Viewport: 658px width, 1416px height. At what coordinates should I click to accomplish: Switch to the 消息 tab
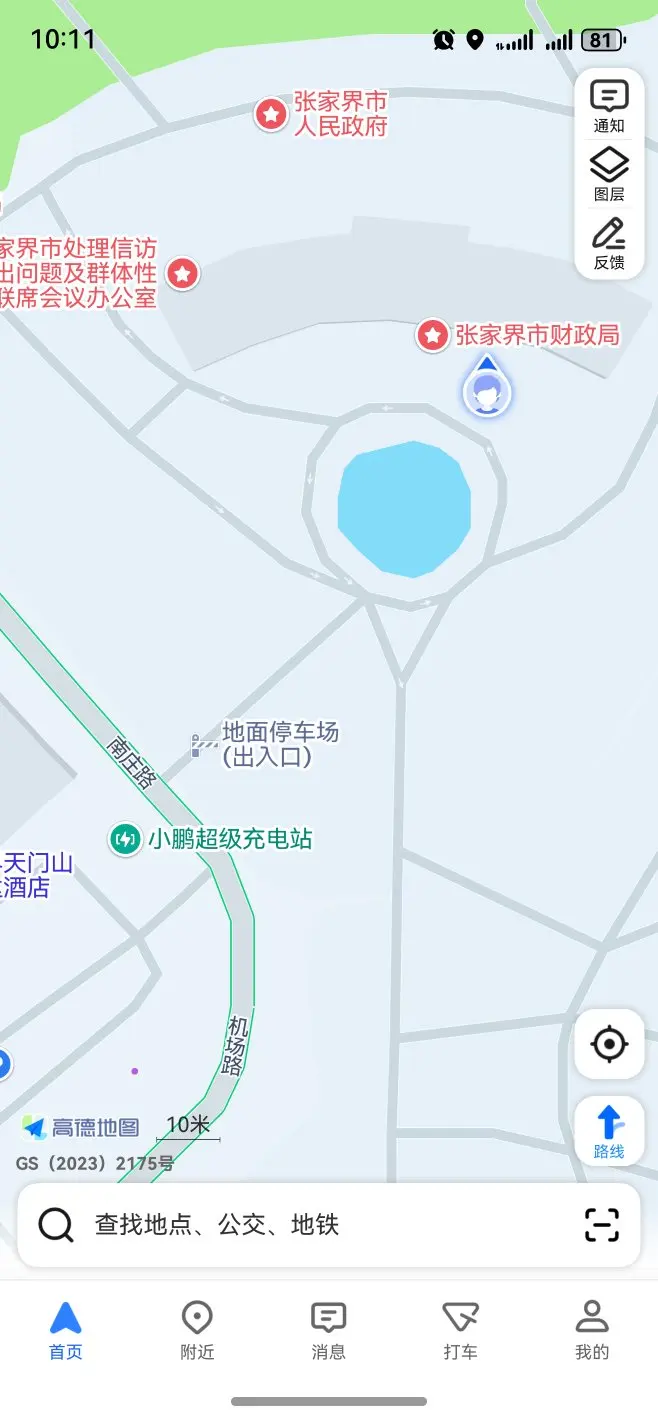[328, 1331]
